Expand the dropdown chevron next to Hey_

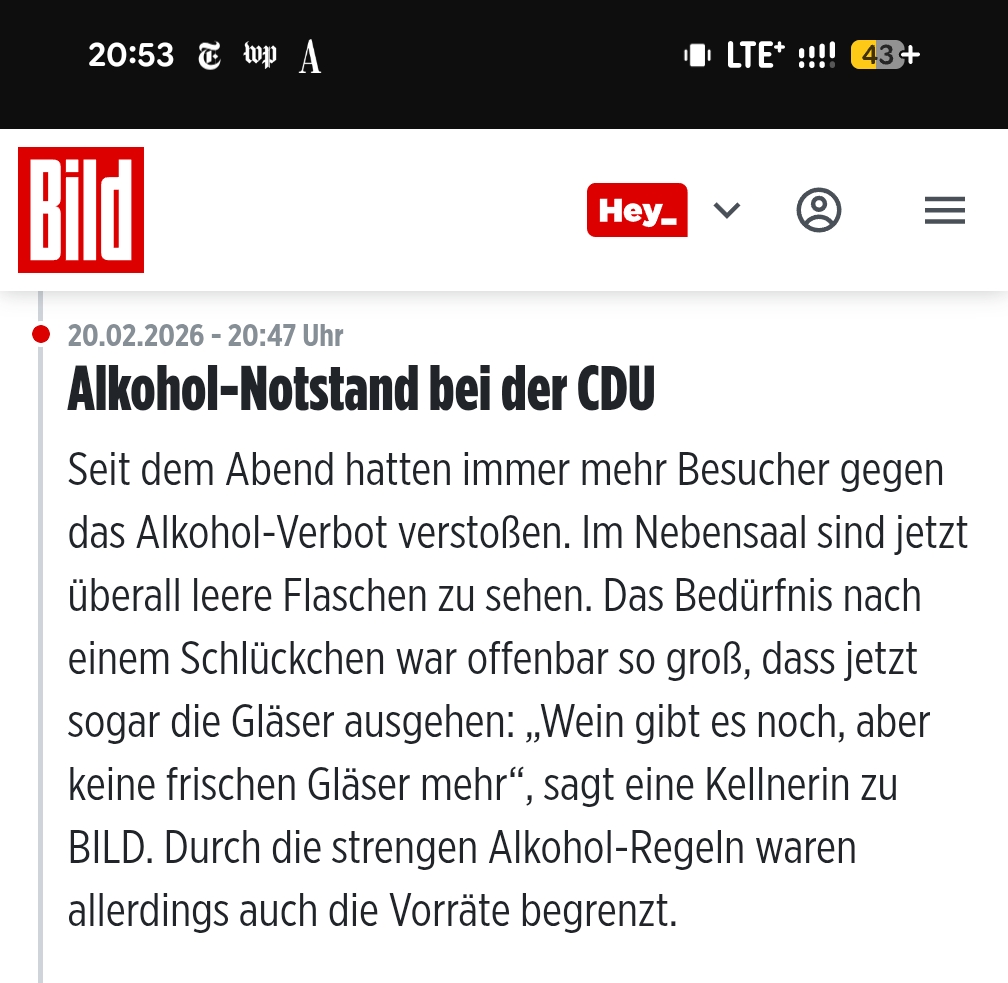(727, 210)
